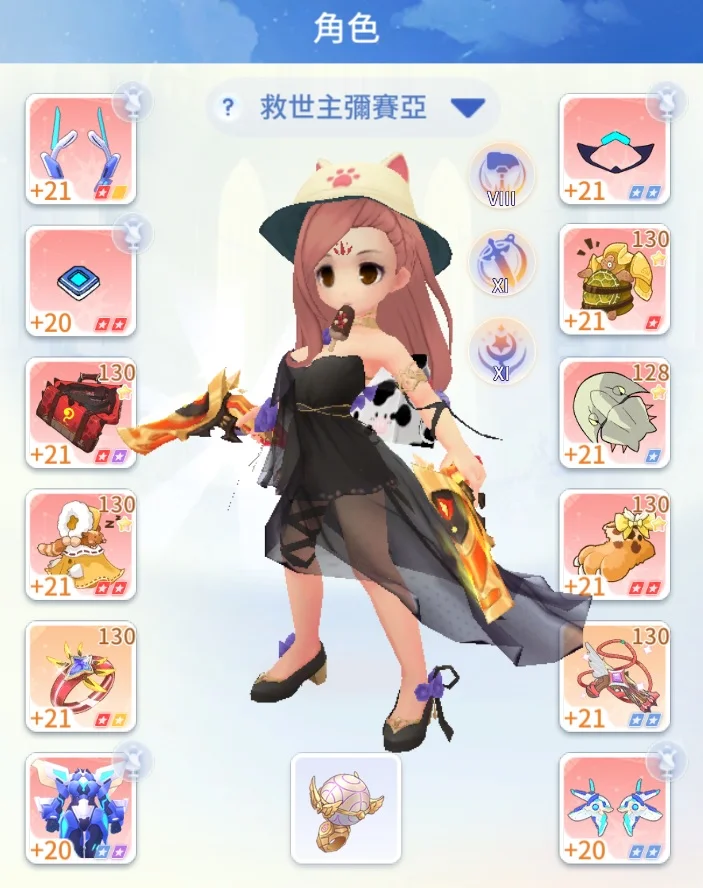The height and width of the screenshot is (888, 703).
Task: Open the red duffel bag equipment slot
Action: coord(80,412)
